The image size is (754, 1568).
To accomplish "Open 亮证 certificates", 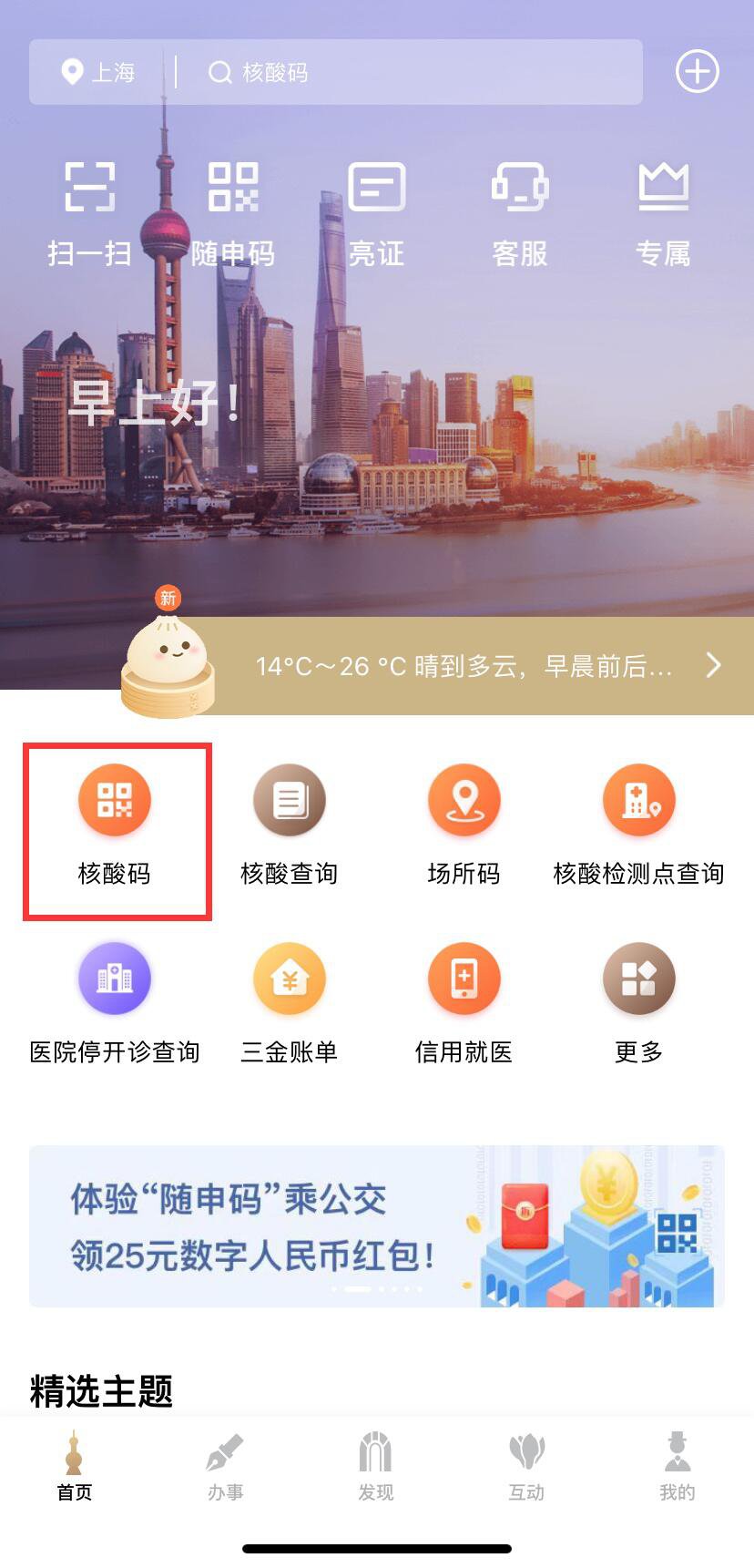I will [376, 214].
